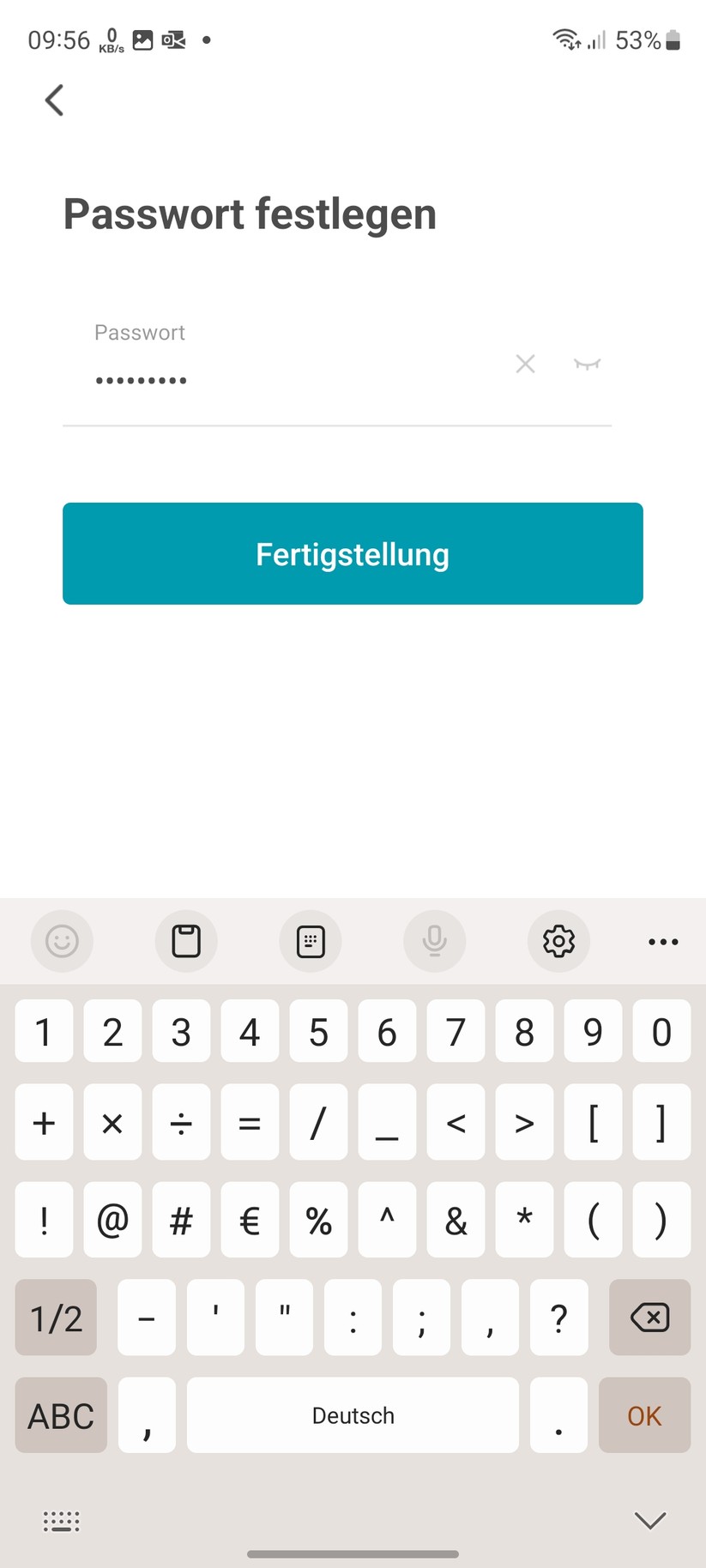This screenshot has width=706, height=1568.
Task: Open the clipboard from the keyboard toolbar
Action: point(185,941)
